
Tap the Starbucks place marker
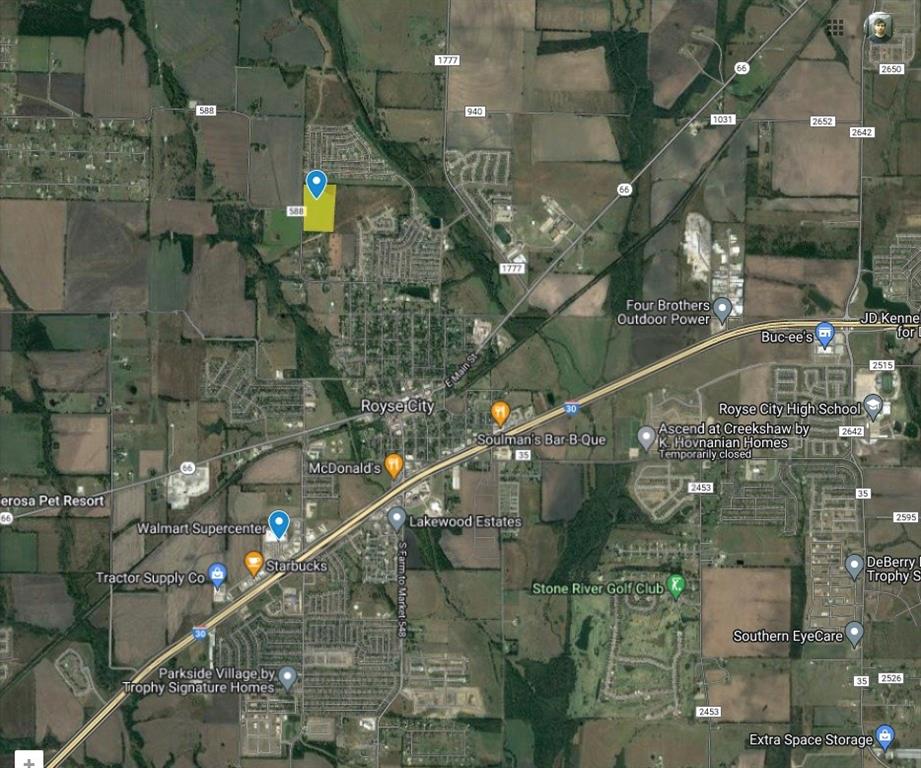(x=254, y=563)
